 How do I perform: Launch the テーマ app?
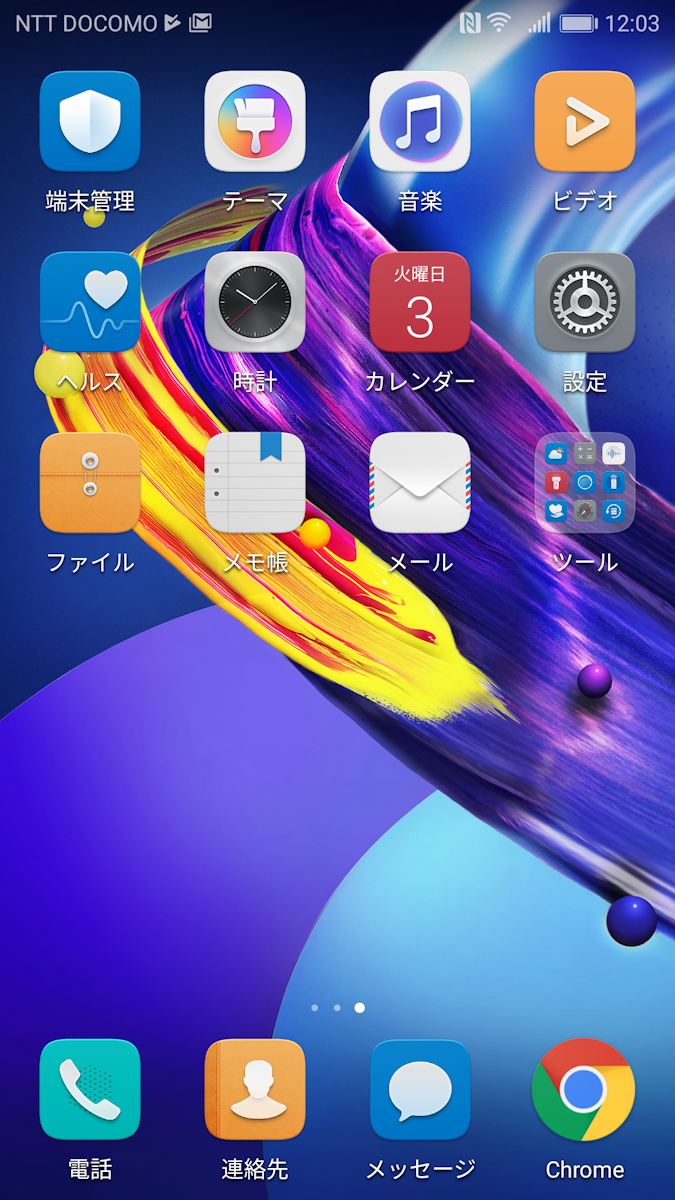(255, 122)
